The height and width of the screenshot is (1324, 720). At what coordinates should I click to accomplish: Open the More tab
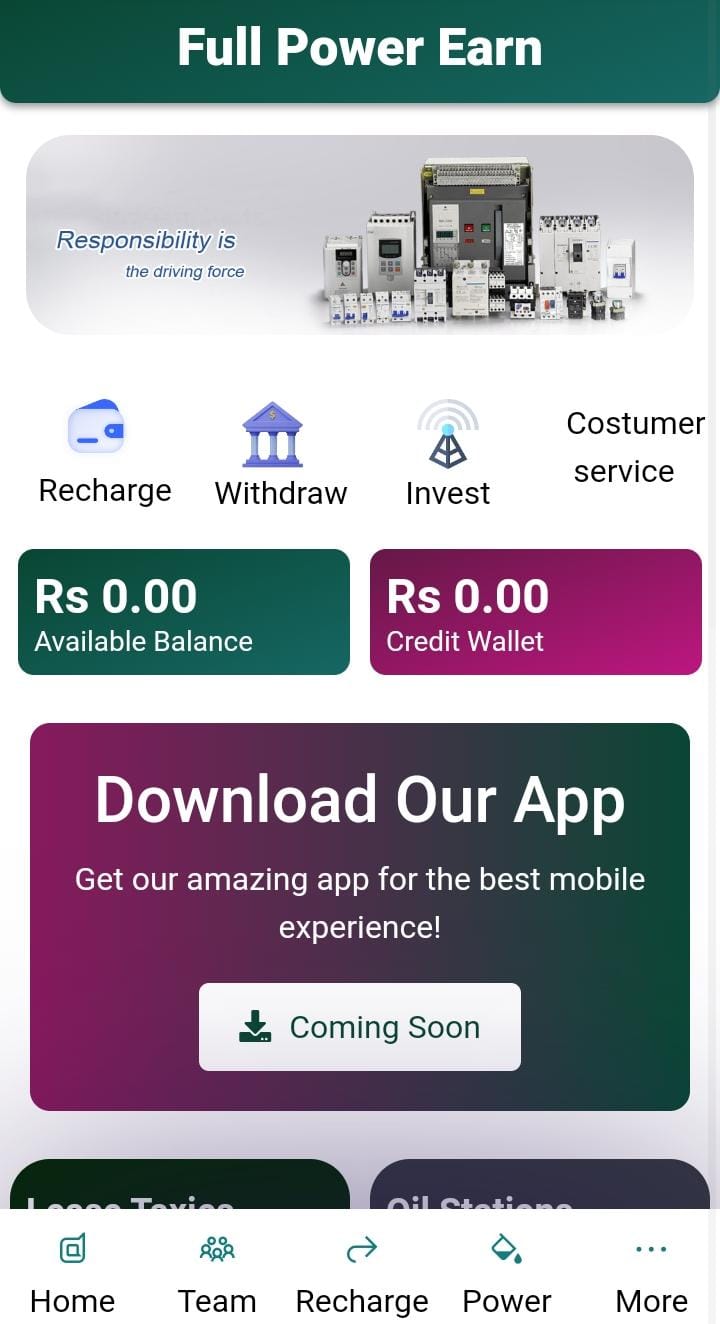point(651,1272)
